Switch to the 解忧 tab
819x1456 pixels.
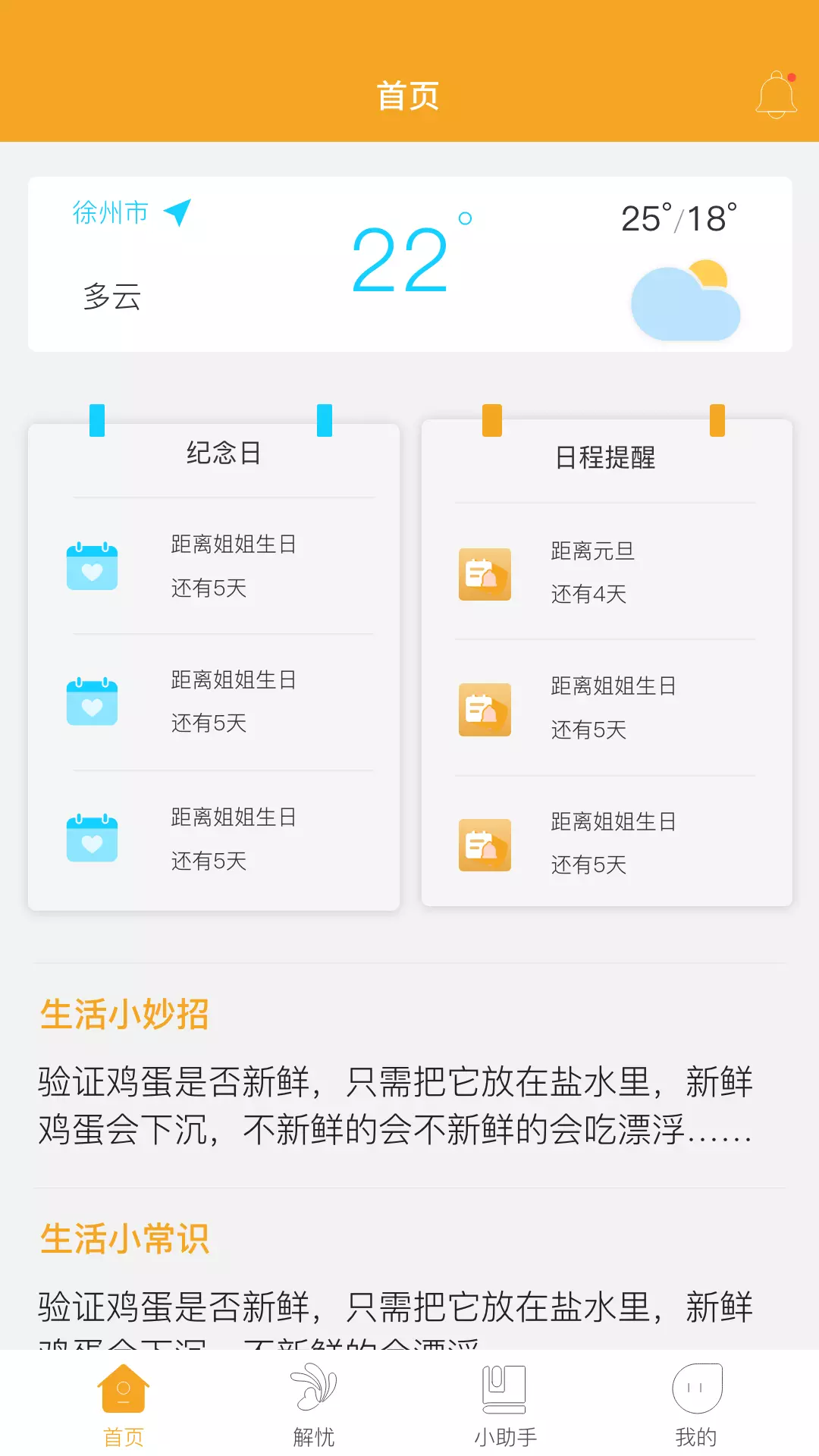tap(314, 1404)
